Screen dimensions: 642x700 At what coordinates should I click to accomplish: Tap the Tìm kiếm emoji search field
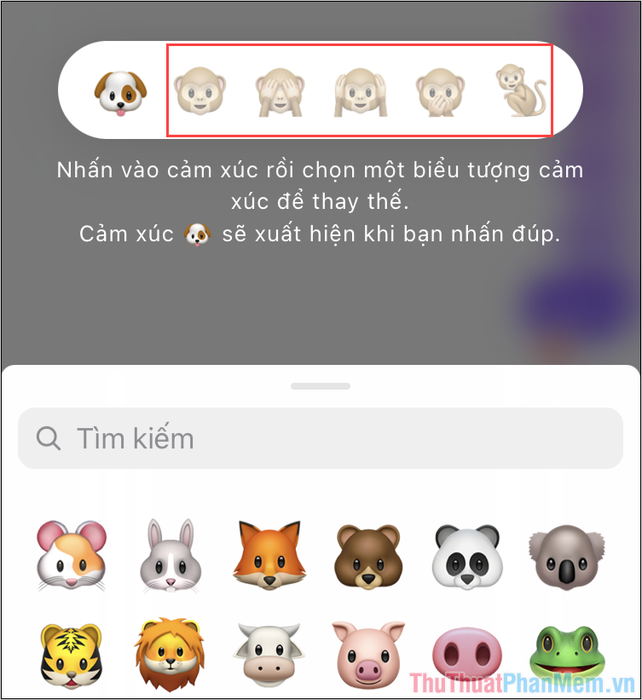(320, 438)
